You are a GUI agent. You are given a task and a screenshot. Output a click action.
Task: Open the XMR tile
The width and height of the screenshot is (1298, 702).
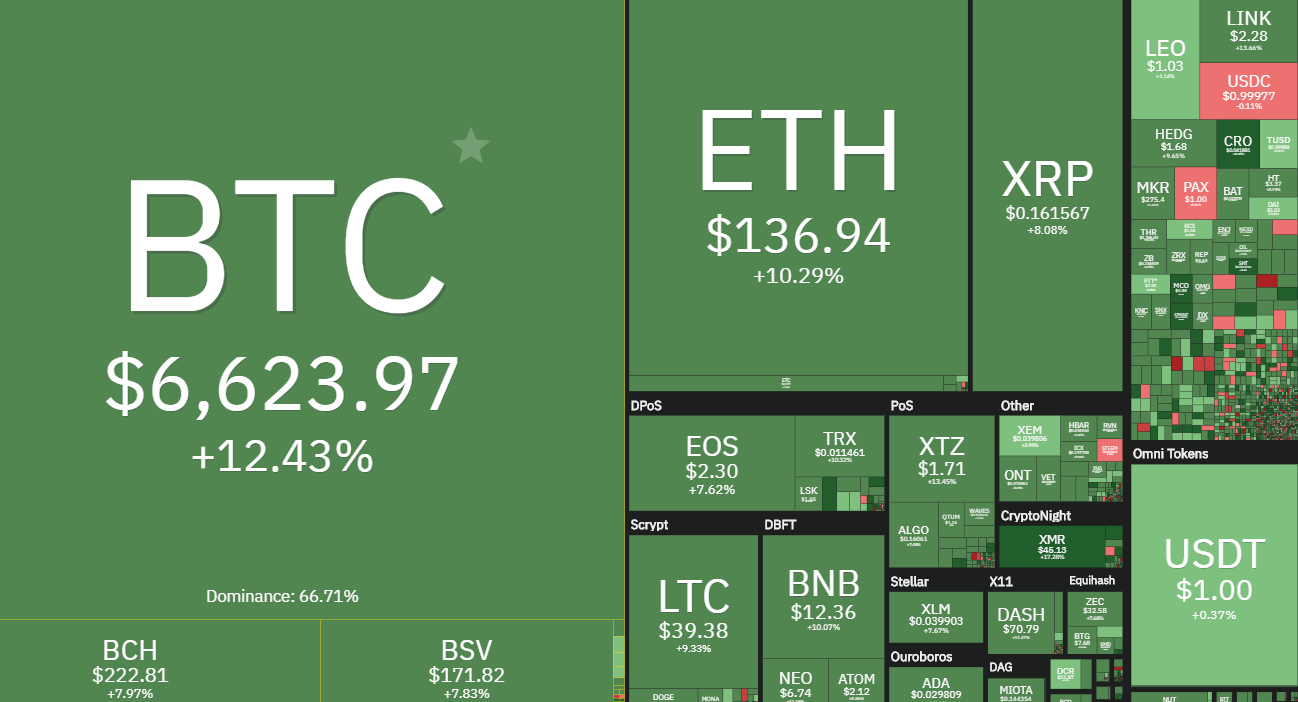[x=1051, y=546]
